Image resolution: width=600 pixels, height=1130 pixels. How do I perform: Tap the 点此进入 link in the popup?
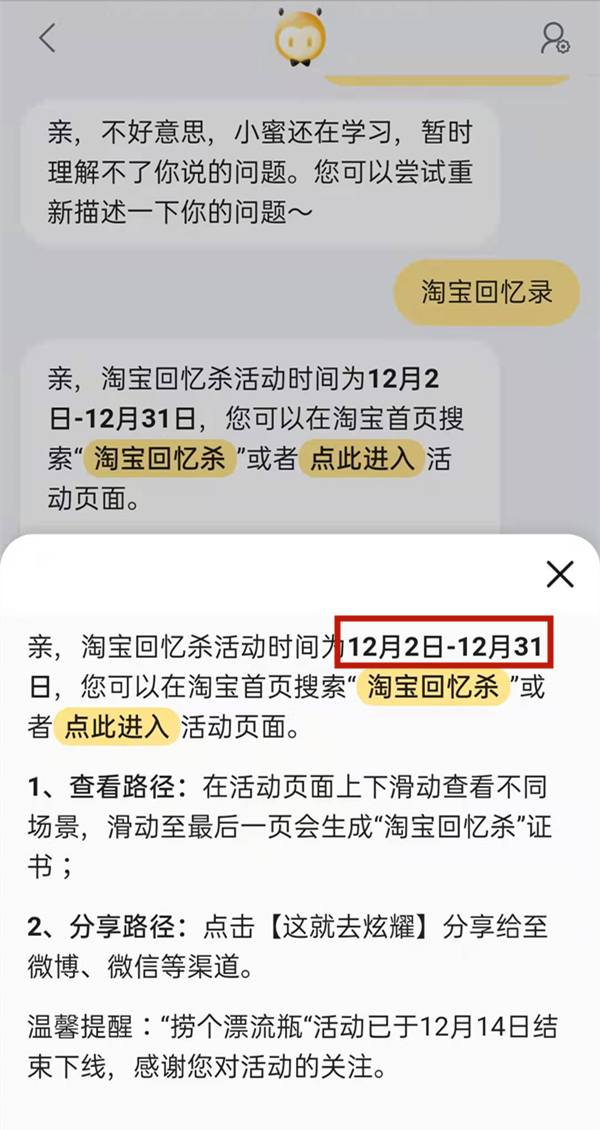[116, 727]
